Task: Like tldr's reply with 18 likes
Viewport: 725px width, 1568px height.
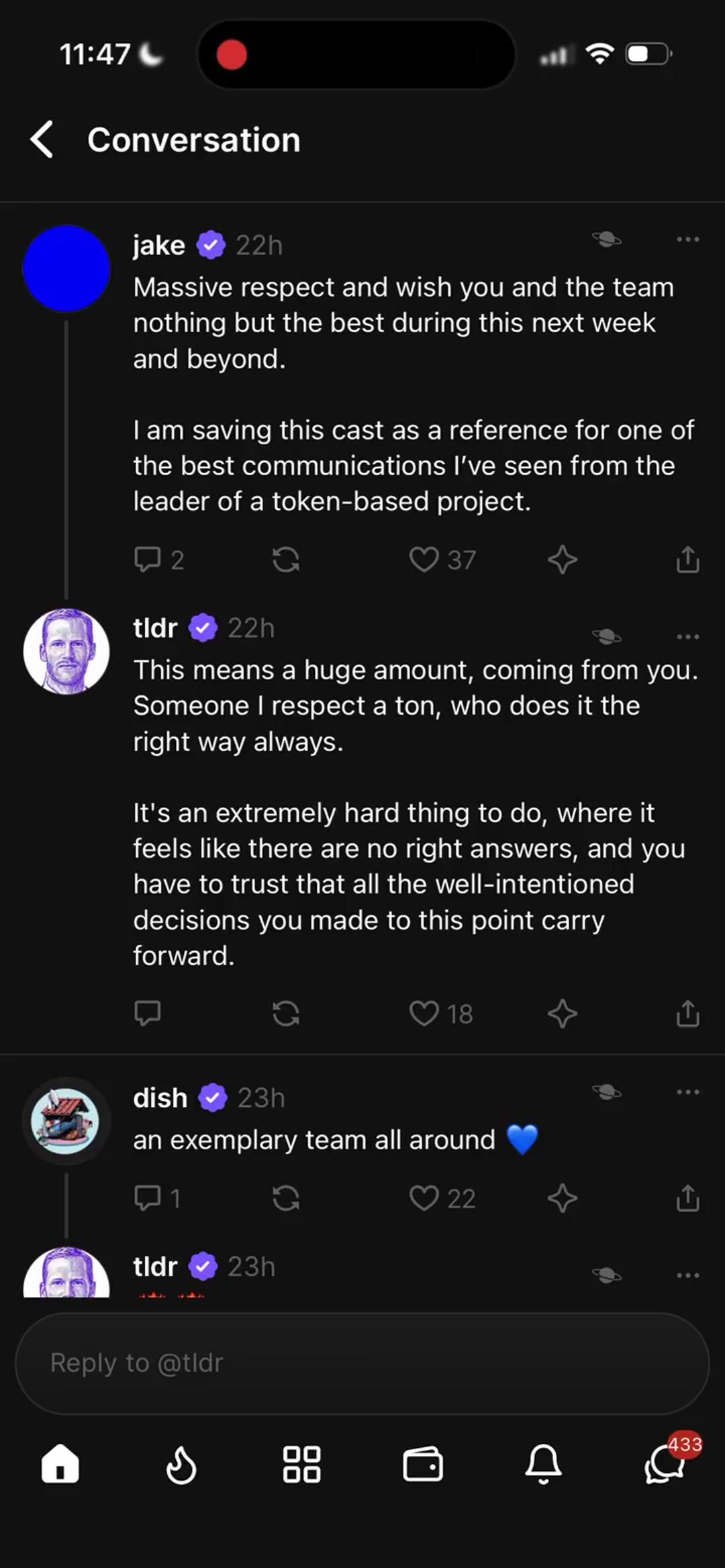Action: tap(424, 1013)
